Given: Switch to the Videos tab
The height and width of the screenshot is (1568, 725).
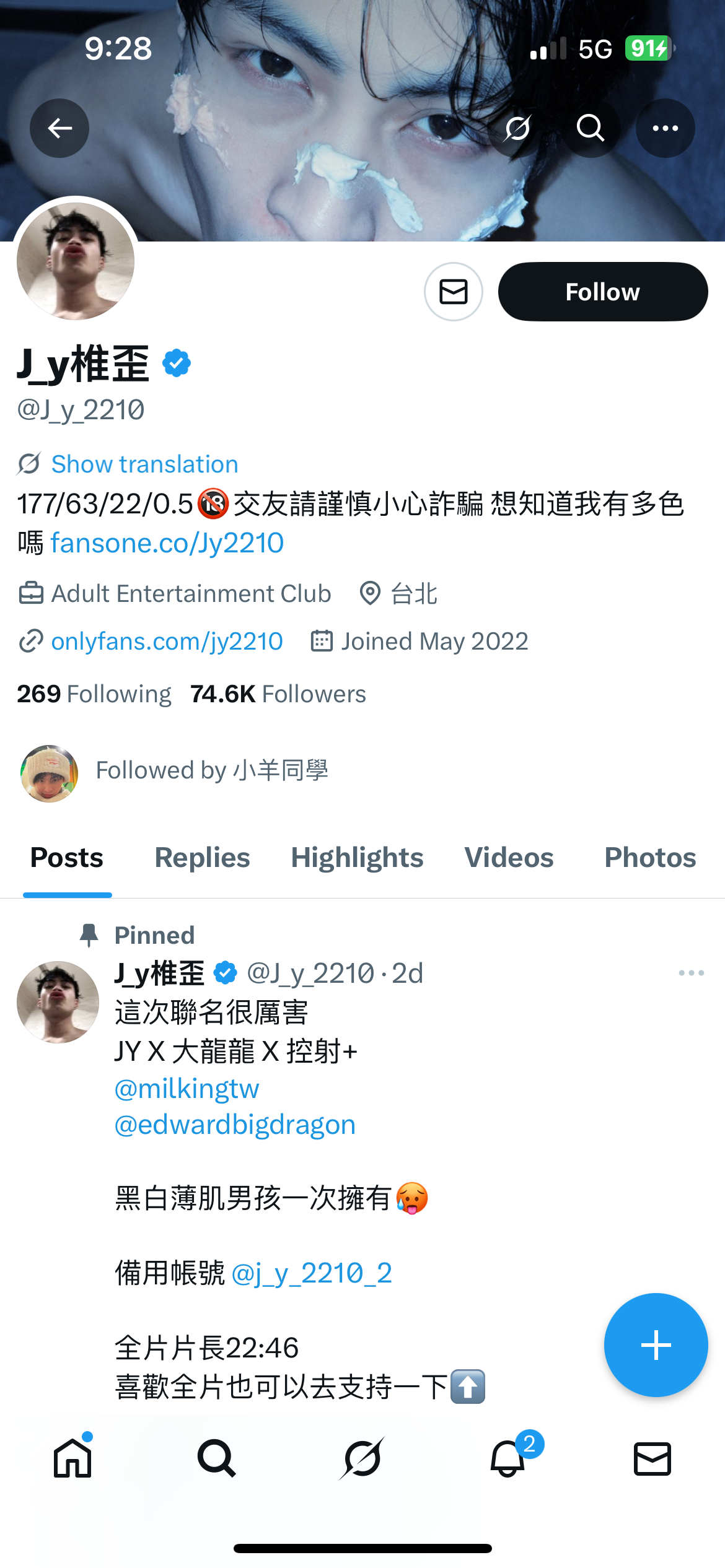Looking at the screenshot, I should pos(509,858).
